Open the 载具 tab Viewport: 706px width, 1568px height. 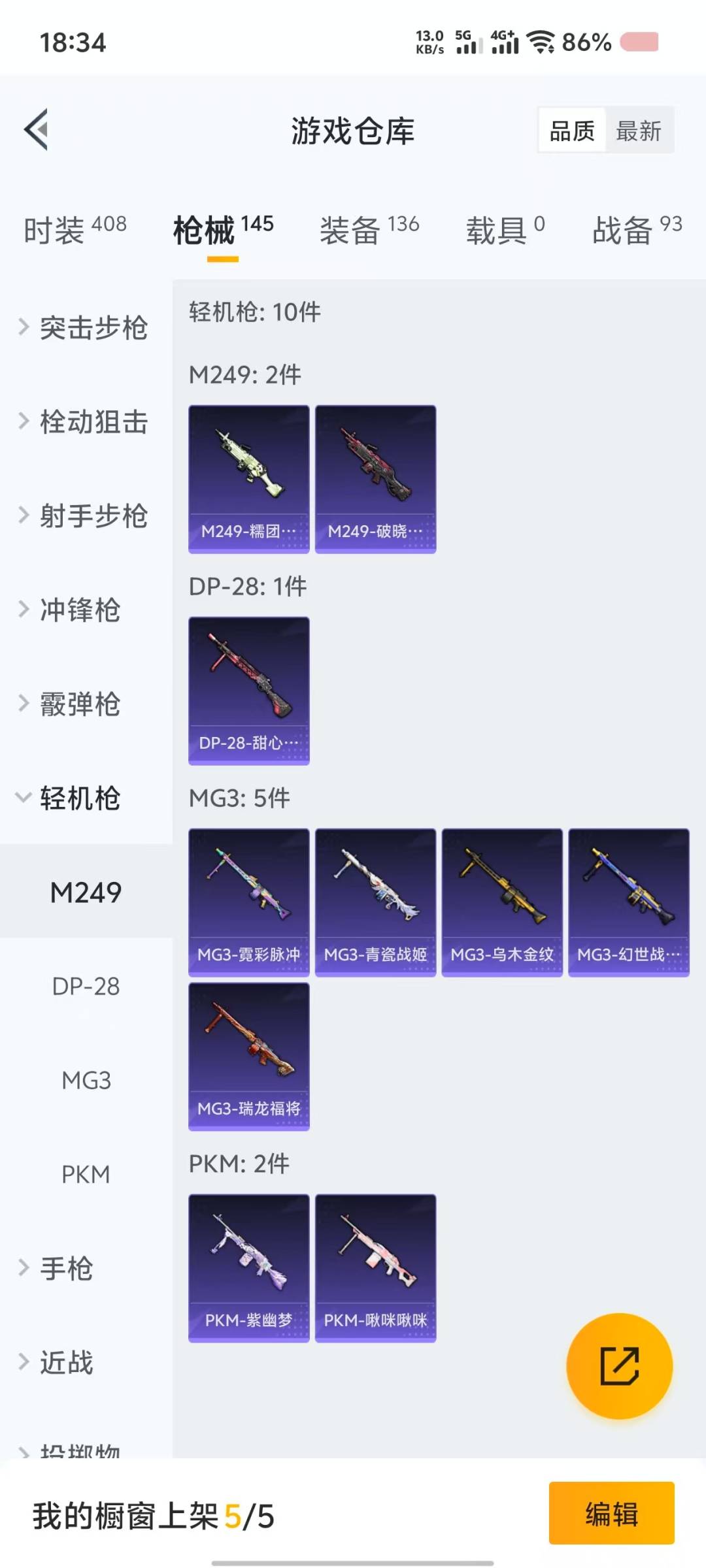coord(505,230)
